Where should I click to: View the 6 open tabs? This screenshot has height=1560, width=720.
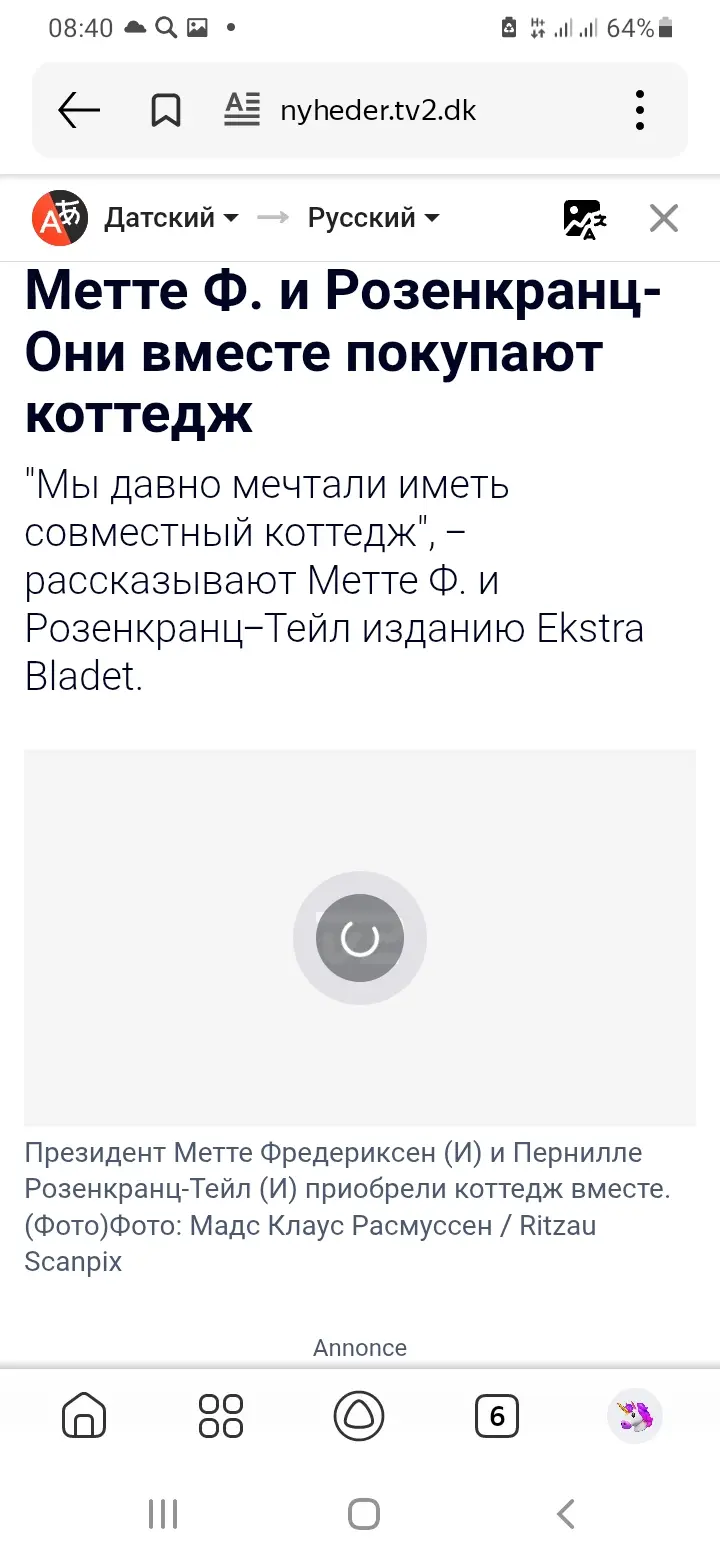coord(497,1416)
